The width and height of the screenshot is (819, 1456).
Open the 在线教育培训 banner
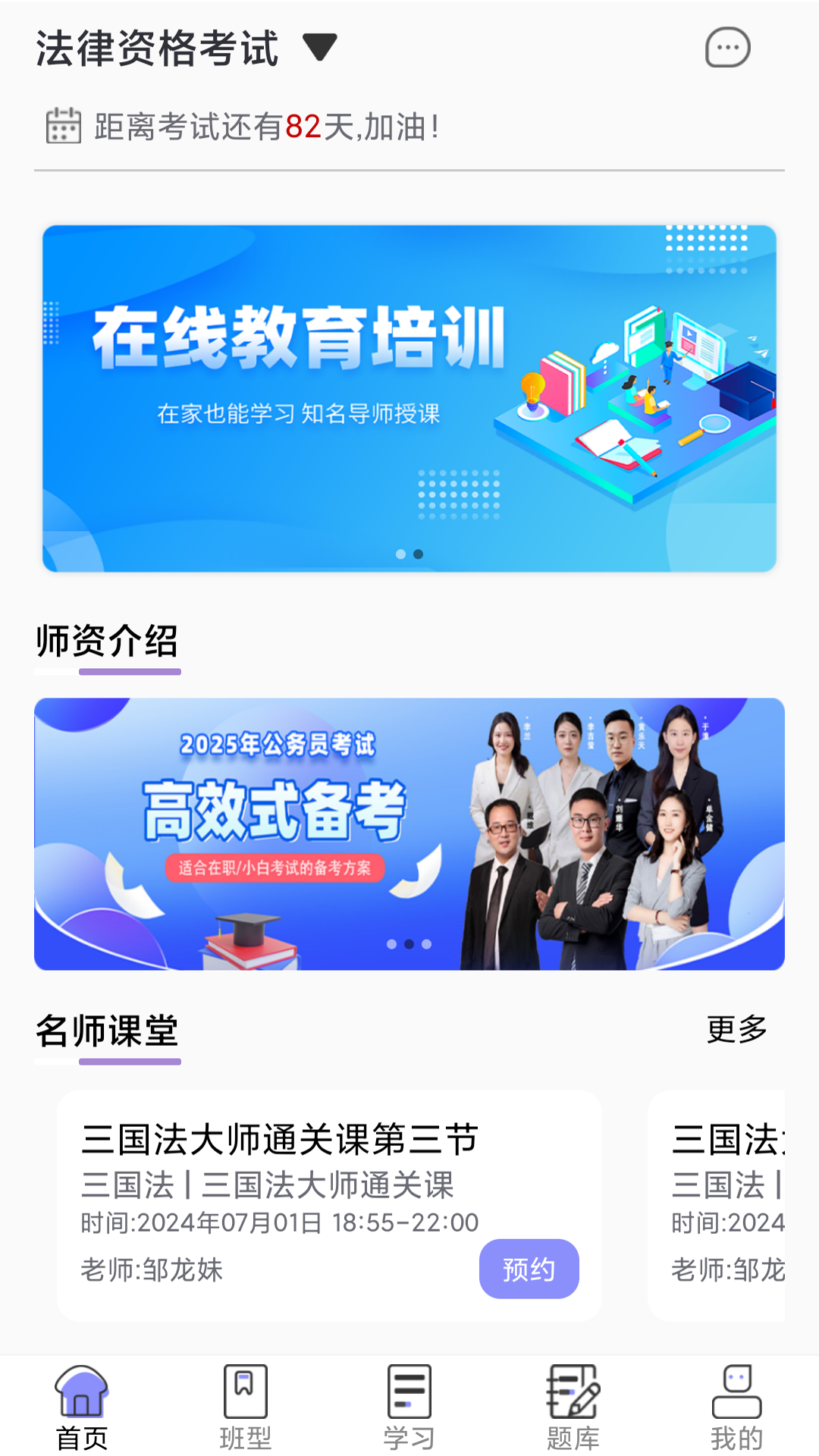(x=409, y=398)
